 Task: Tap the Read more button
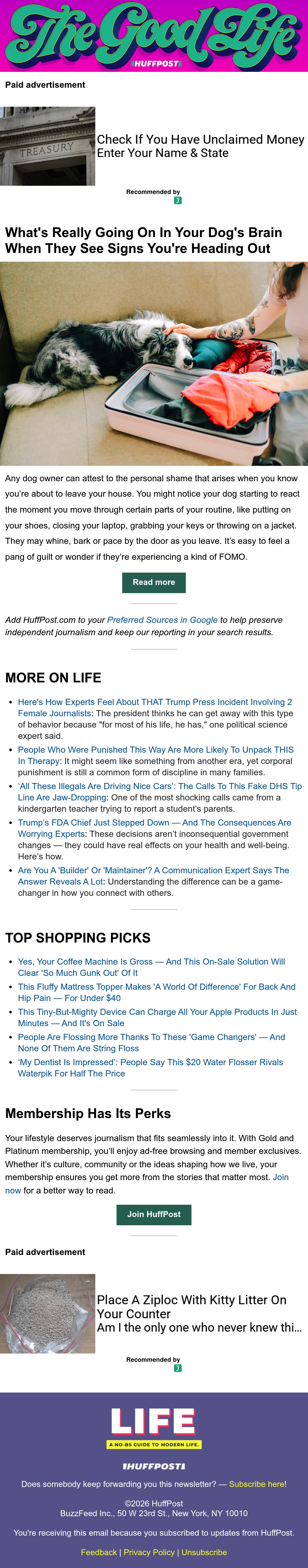point(154,583)
